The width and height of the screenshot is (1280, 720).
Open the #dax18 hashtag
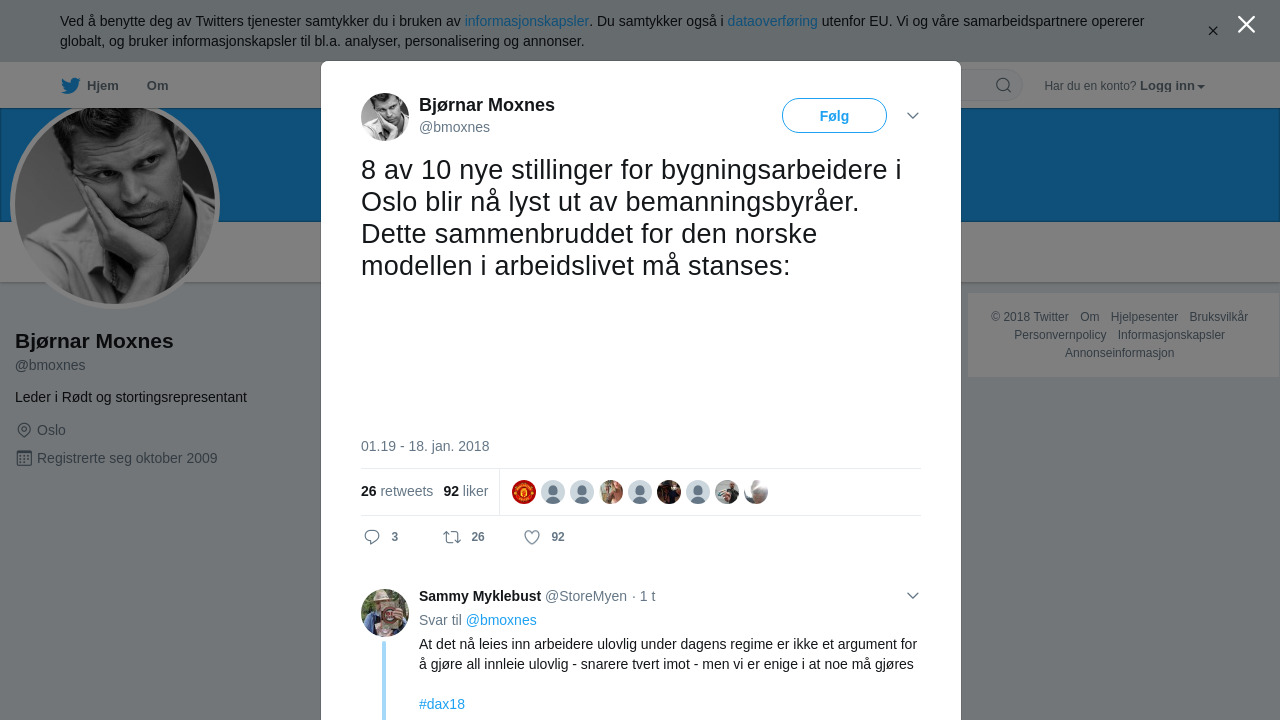pyautogui.click(x=442, y=704)
